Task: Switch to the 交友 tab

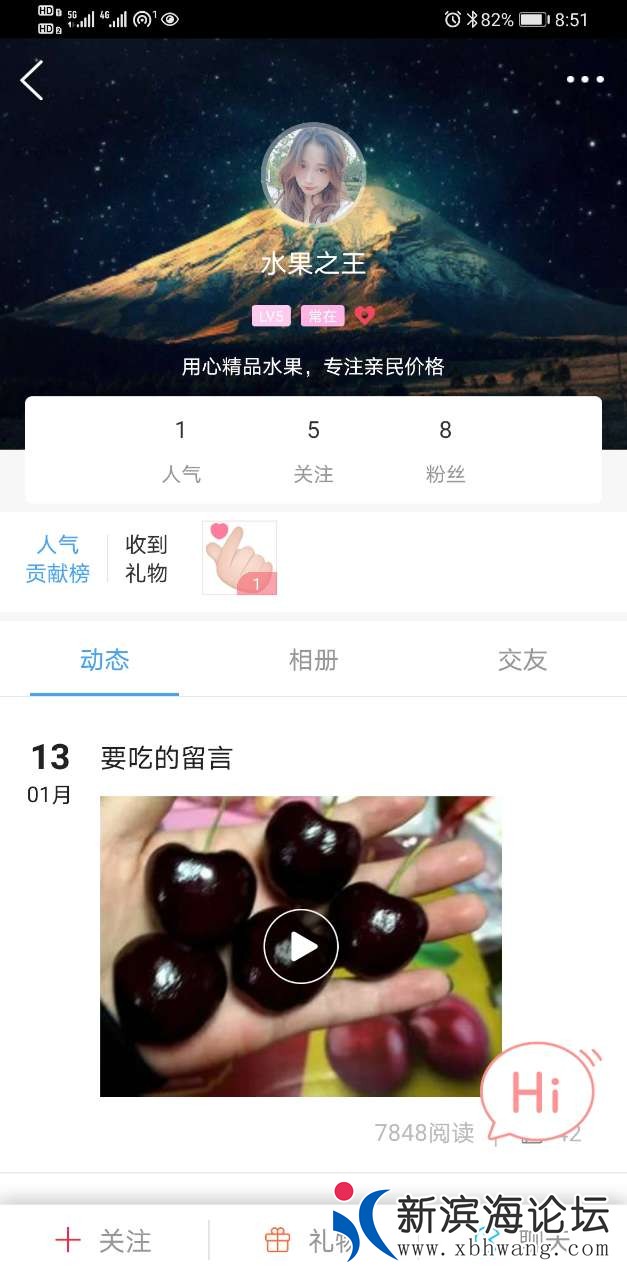Action: coord(522,660)
